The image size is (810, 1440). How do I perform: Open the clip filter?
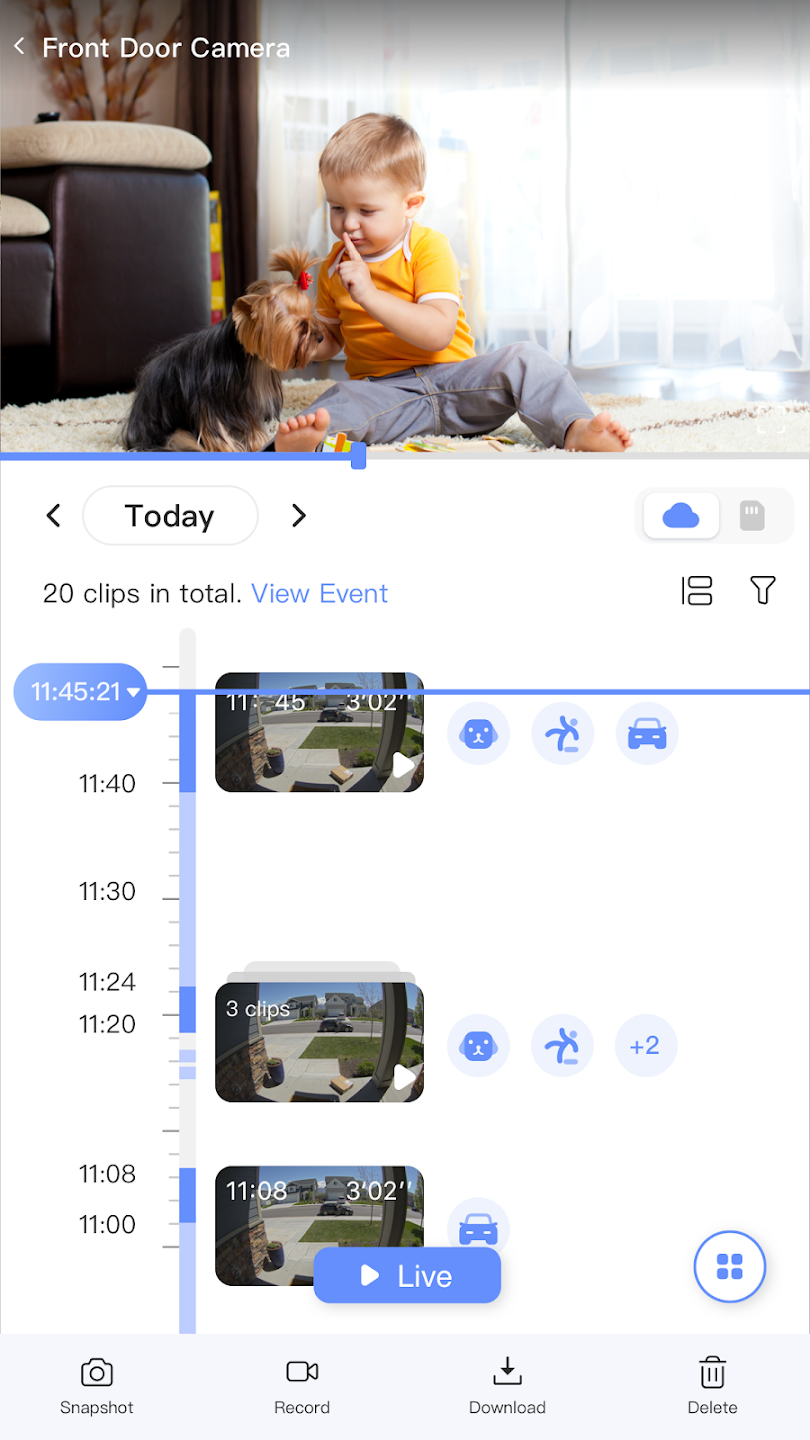point(762,591)
